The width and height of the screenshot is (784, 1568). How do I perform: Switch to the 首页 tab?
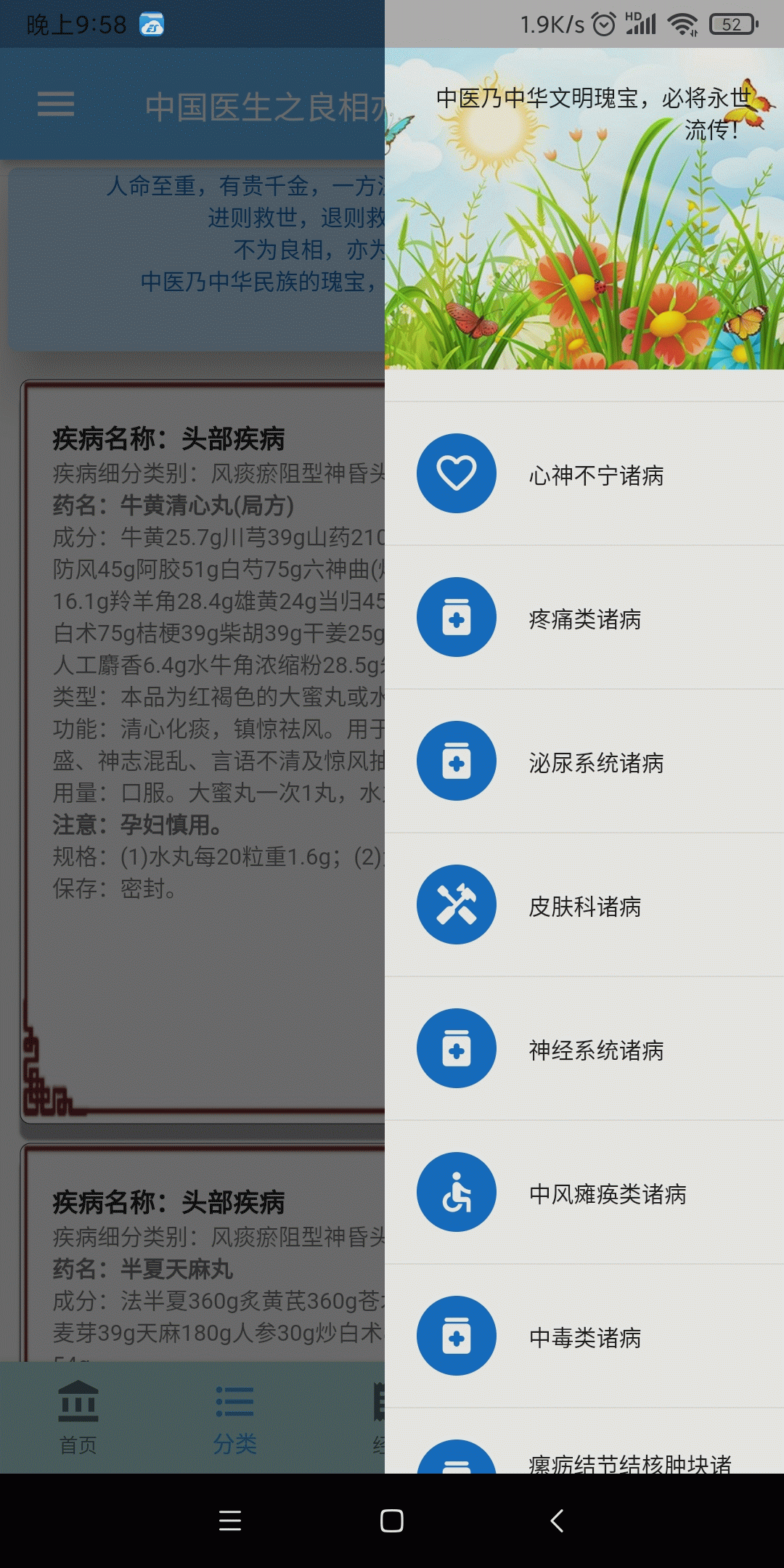coord(78,1417)
